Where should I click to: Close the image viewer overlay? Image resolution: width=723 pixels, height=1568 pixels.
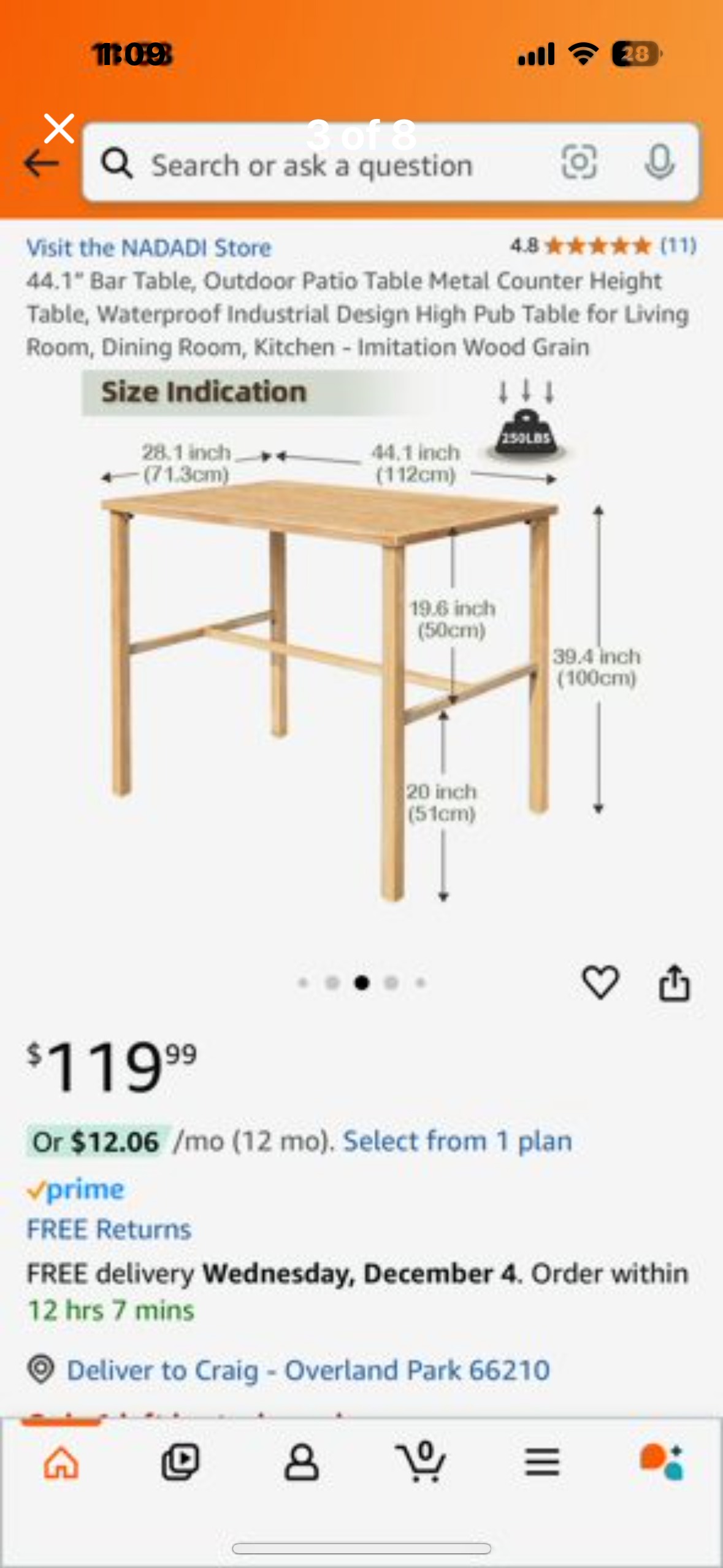click(x=59, y=129)
